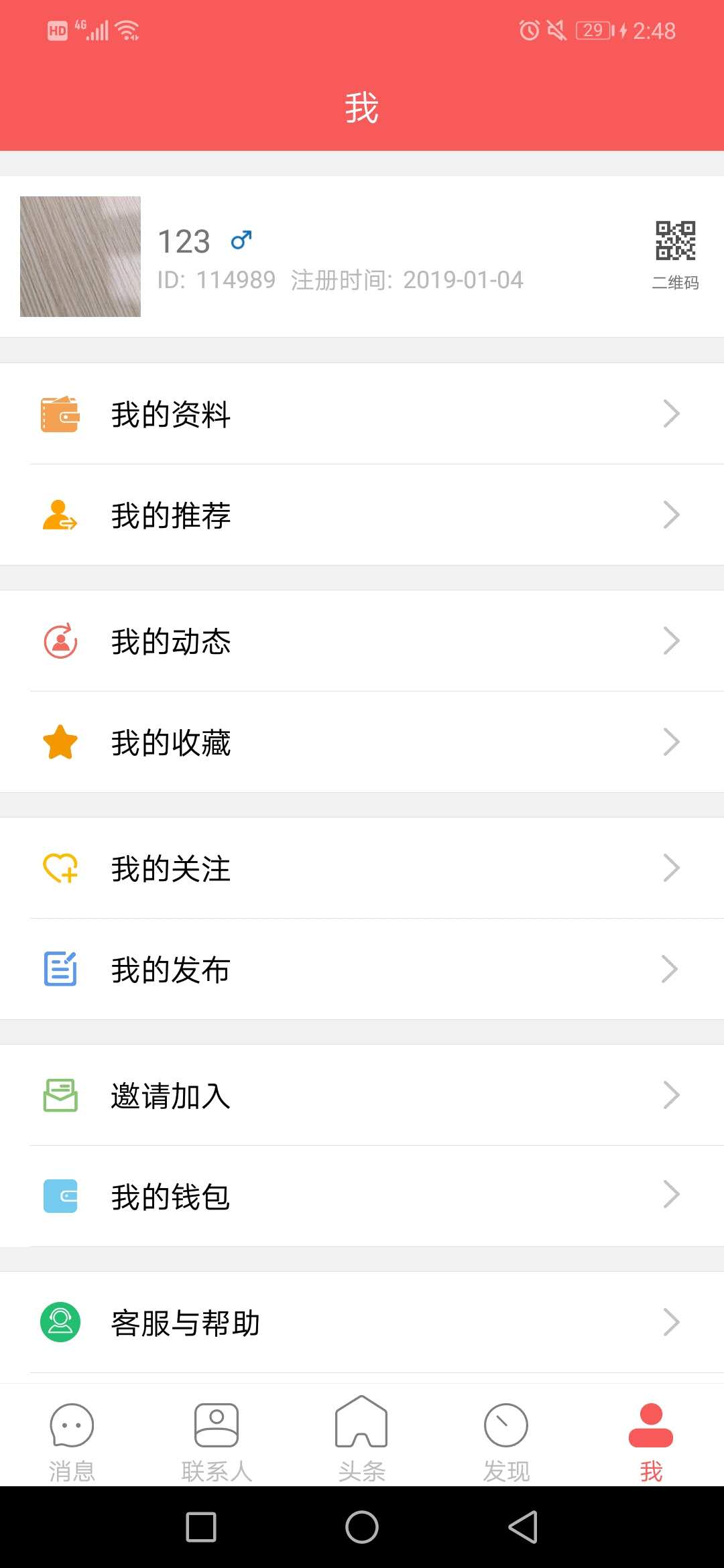Click the 我的推荐 person icon
The width and height of the screenshot is (724, 1568).
coord(60,515)
